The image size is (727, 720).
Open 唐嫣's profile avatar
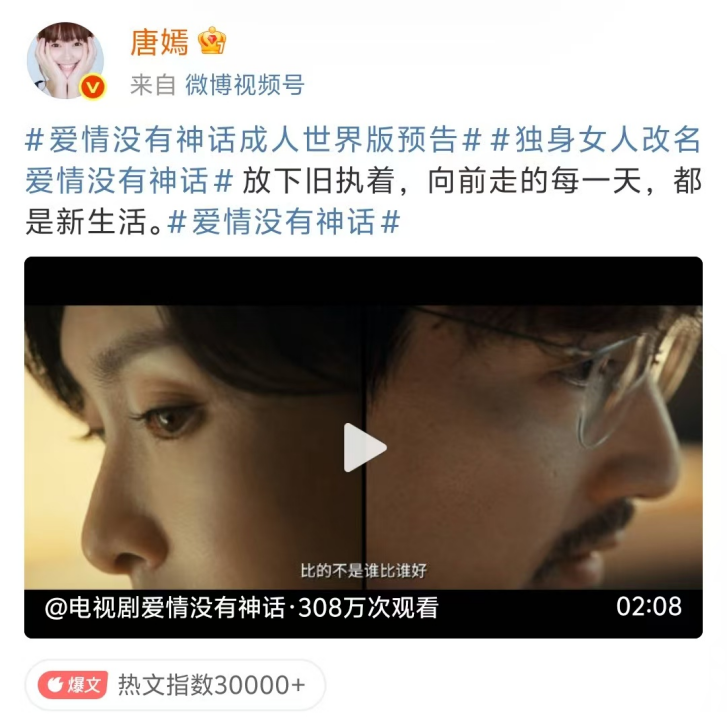[x=66, y=62]
